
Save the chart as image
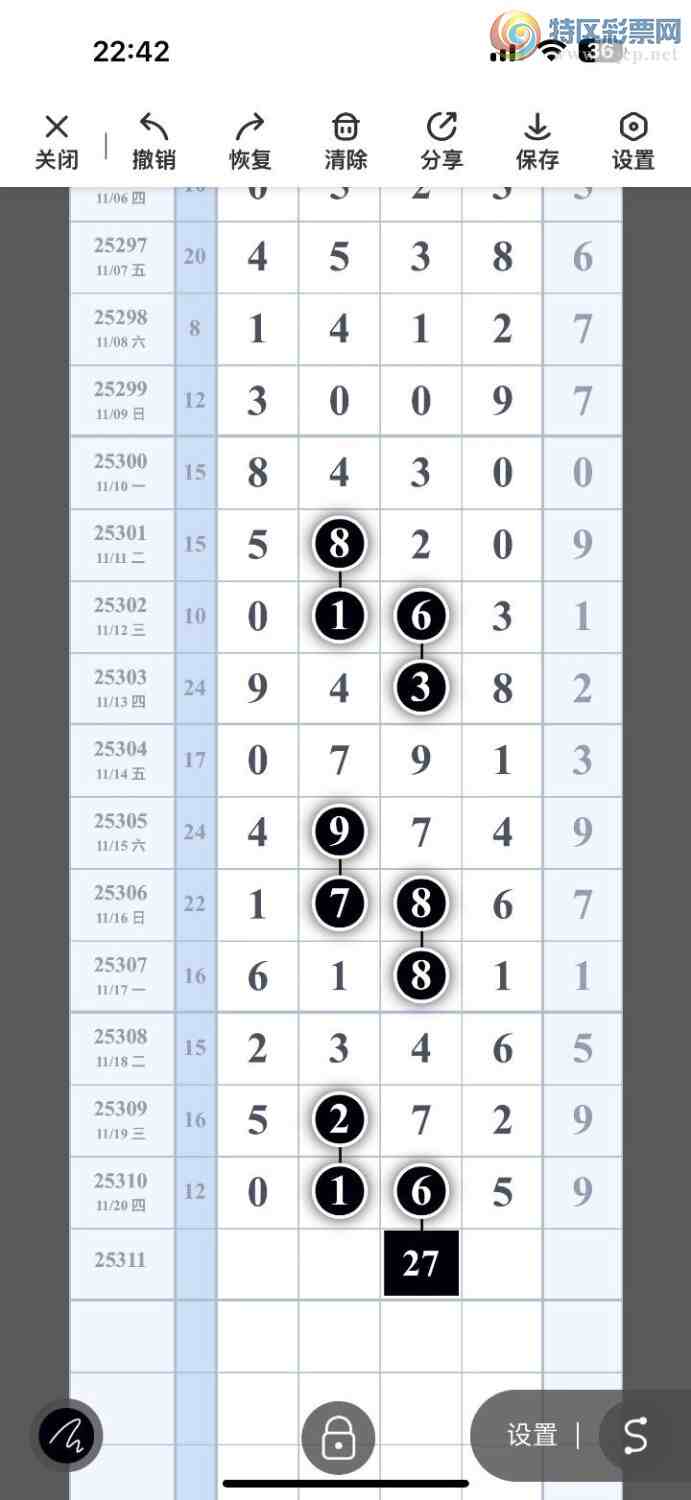click(x=537, y=141)
